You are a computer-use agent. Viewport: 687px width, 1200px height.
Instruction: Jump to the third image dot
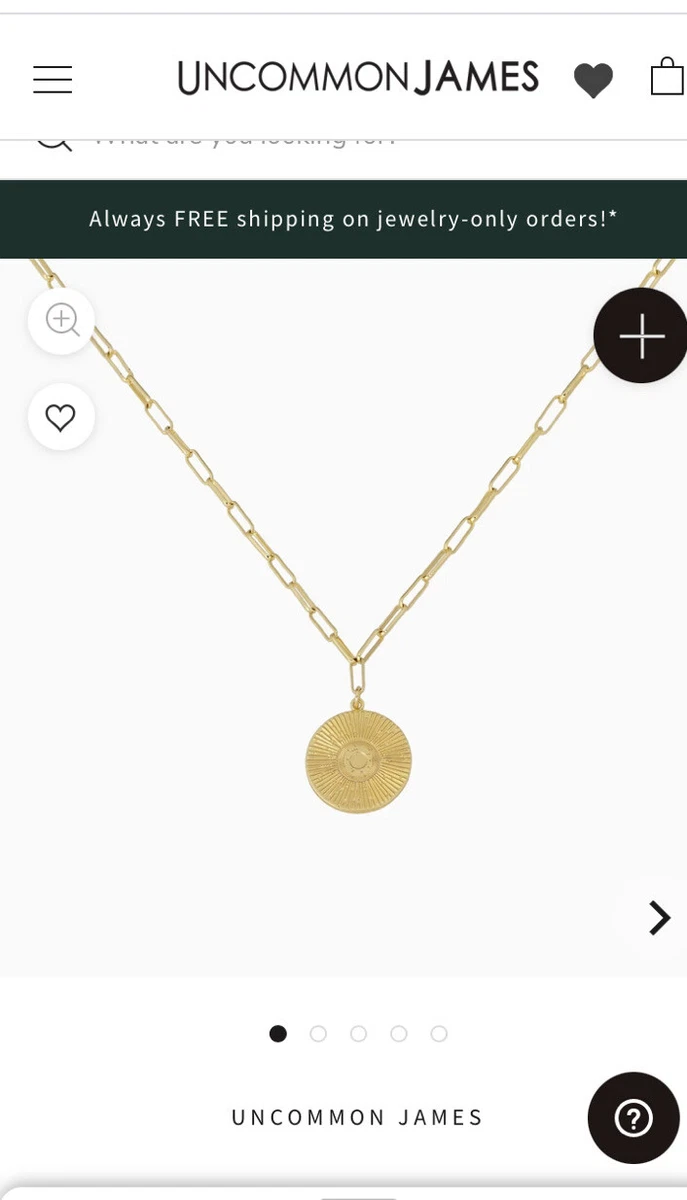(x=358, y=1034)
